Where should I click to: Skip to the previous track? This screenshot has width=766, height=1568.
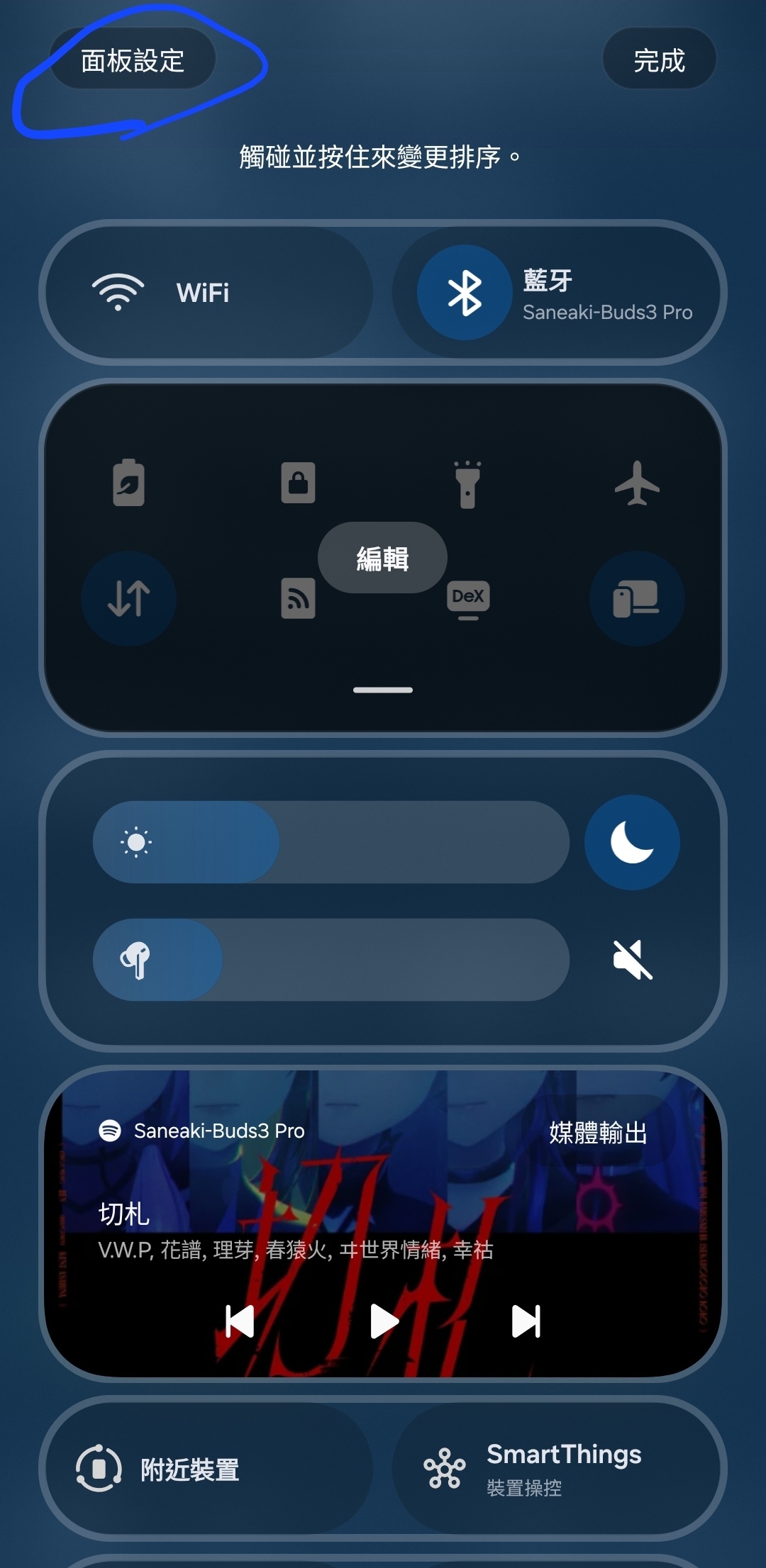click(240, 1321)
